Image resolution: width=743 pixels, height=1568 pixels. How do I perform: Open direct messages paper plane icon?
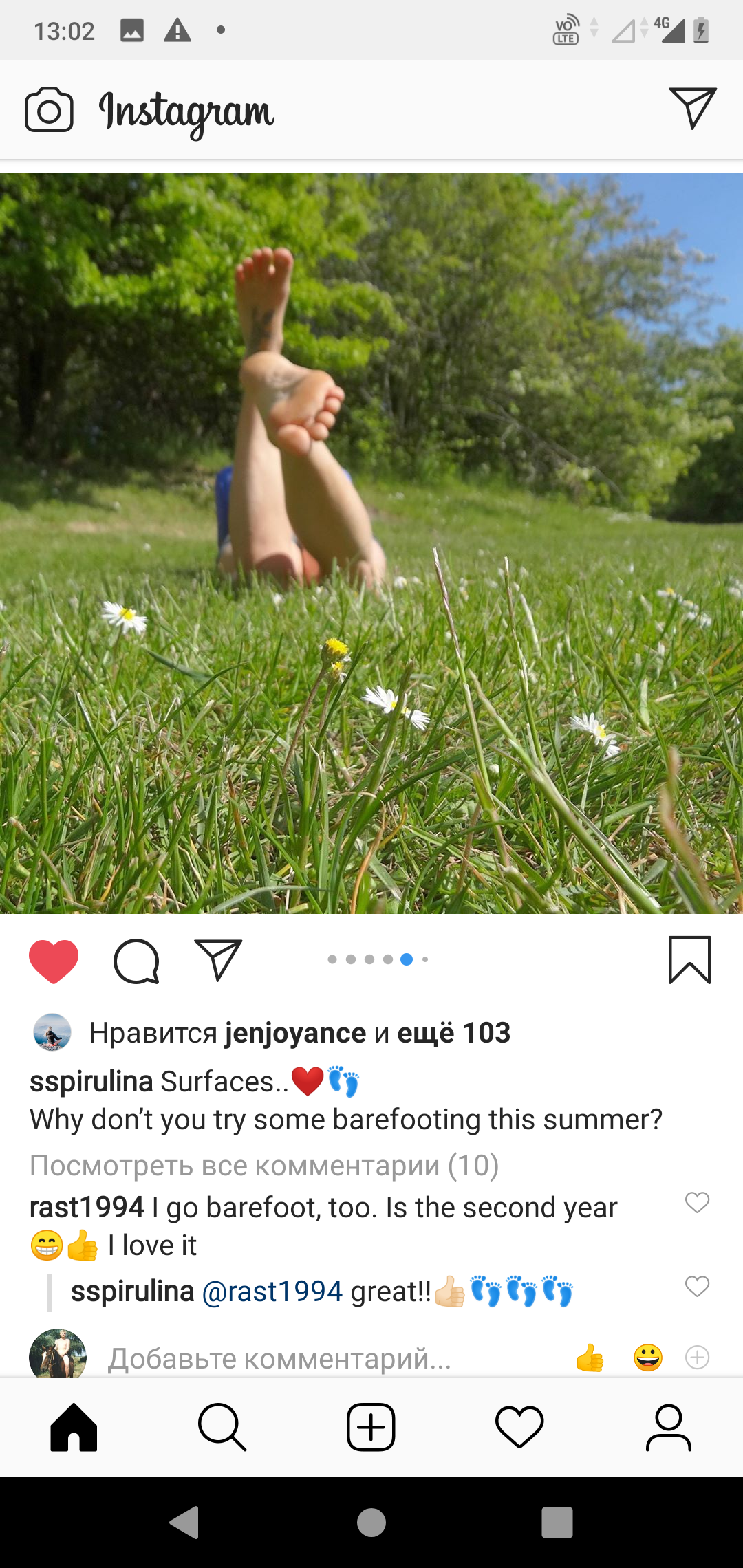(693, 108)
